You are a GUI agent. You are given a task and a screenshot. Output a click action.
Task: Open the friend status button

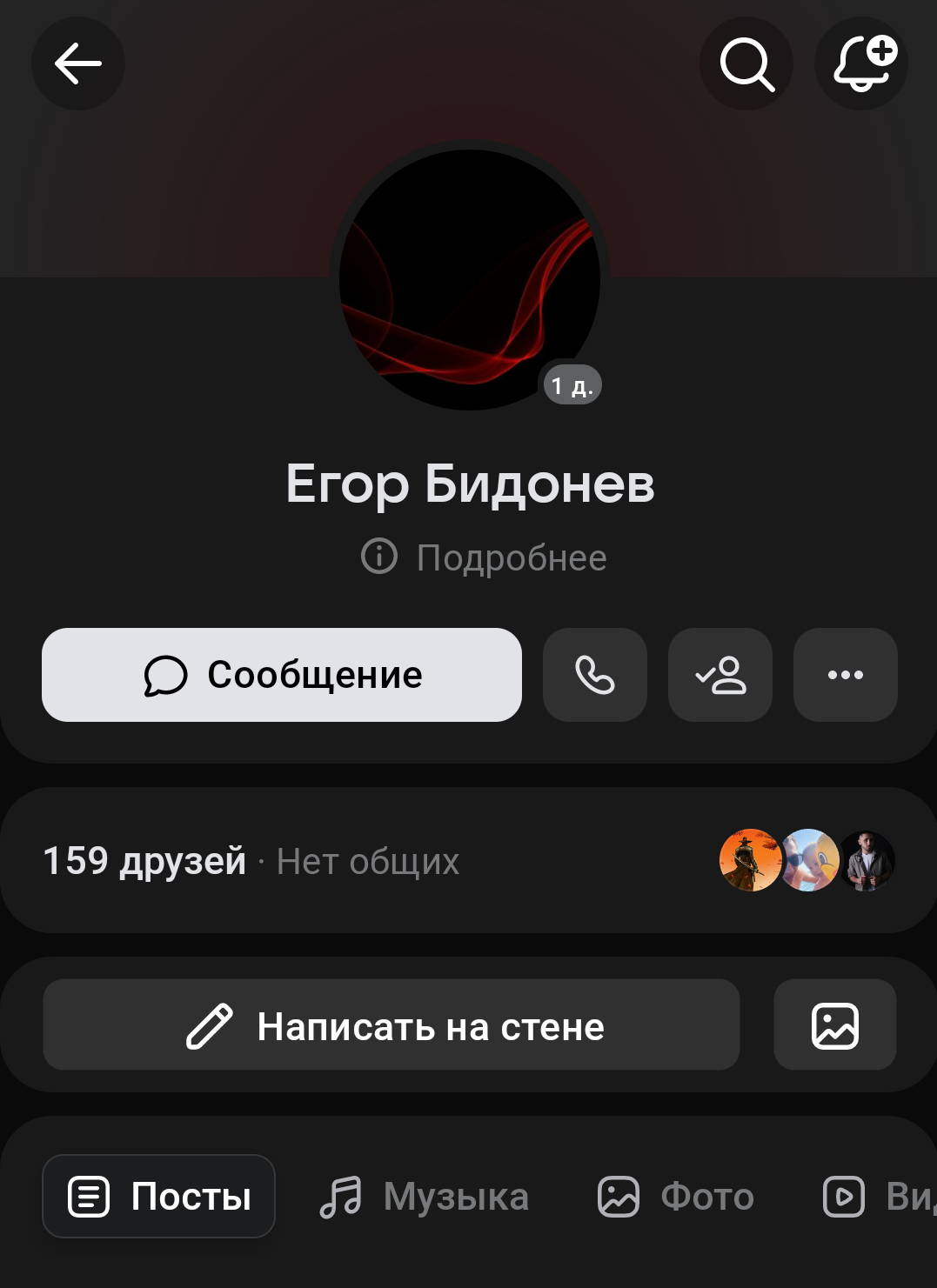[x=720, y=675]
